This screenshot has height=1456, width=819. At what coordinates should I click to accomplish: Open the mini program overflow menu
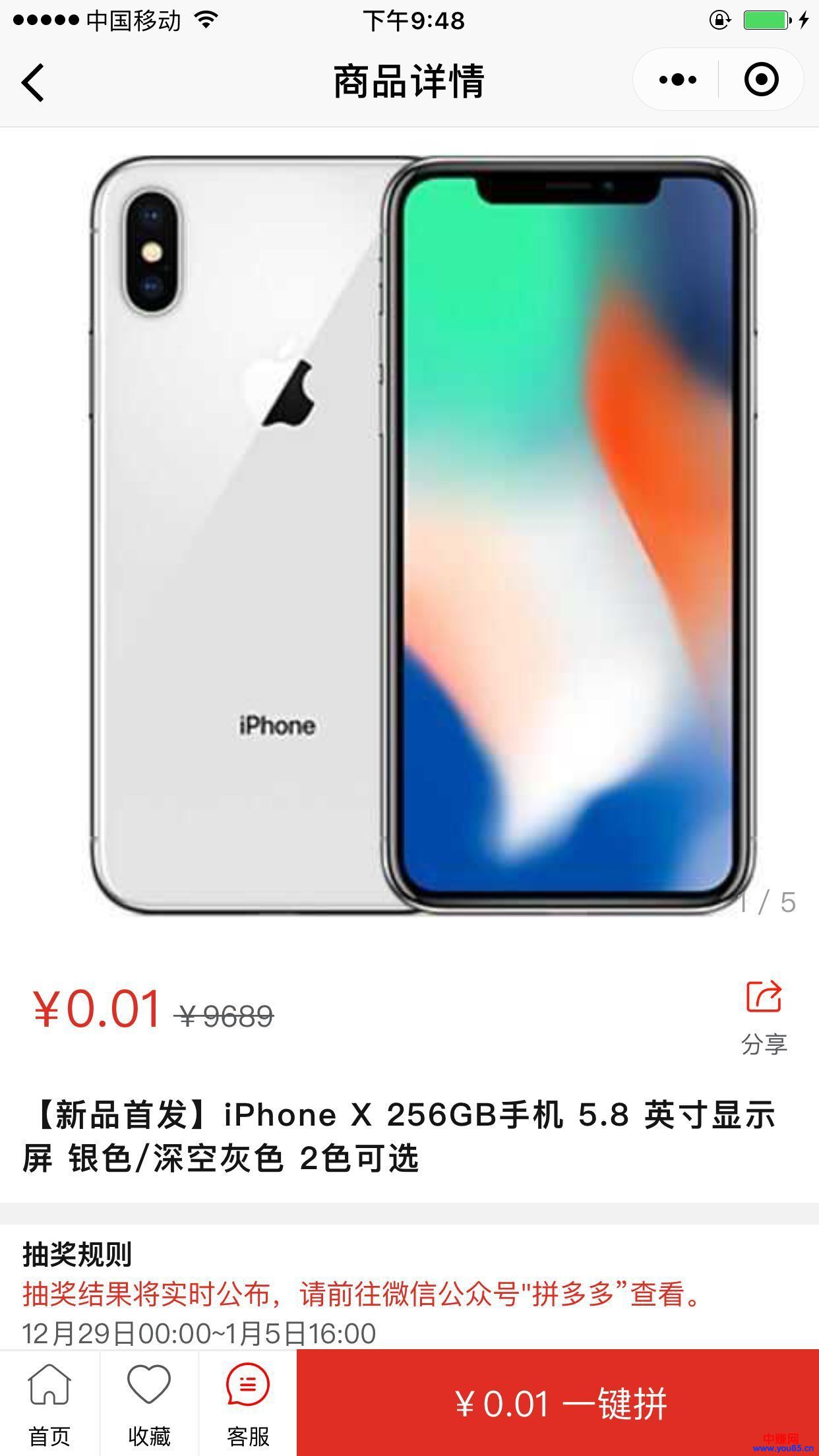677,80
